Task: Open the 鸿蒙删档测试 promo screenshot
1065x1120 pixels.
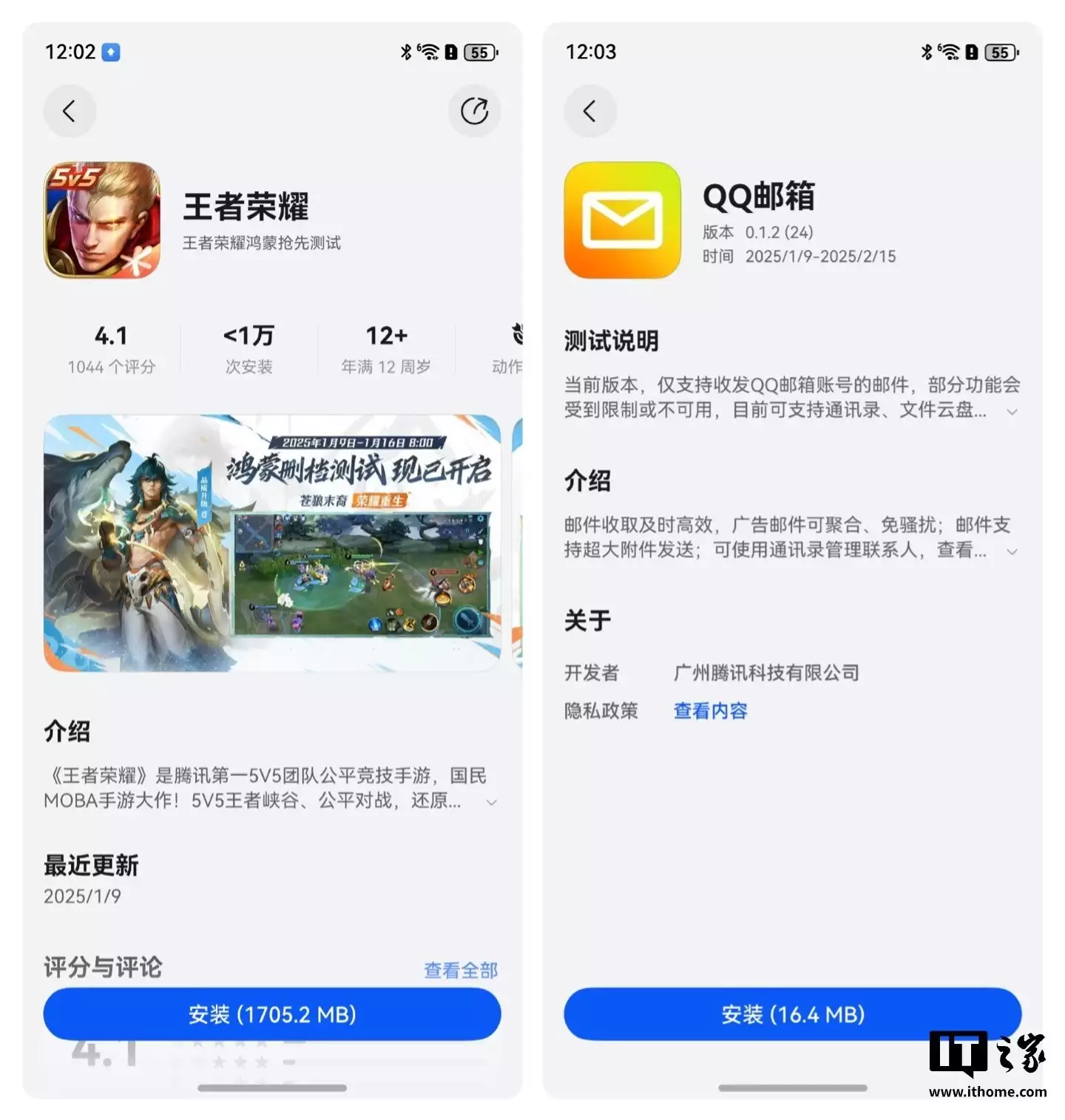Action: 272,543
